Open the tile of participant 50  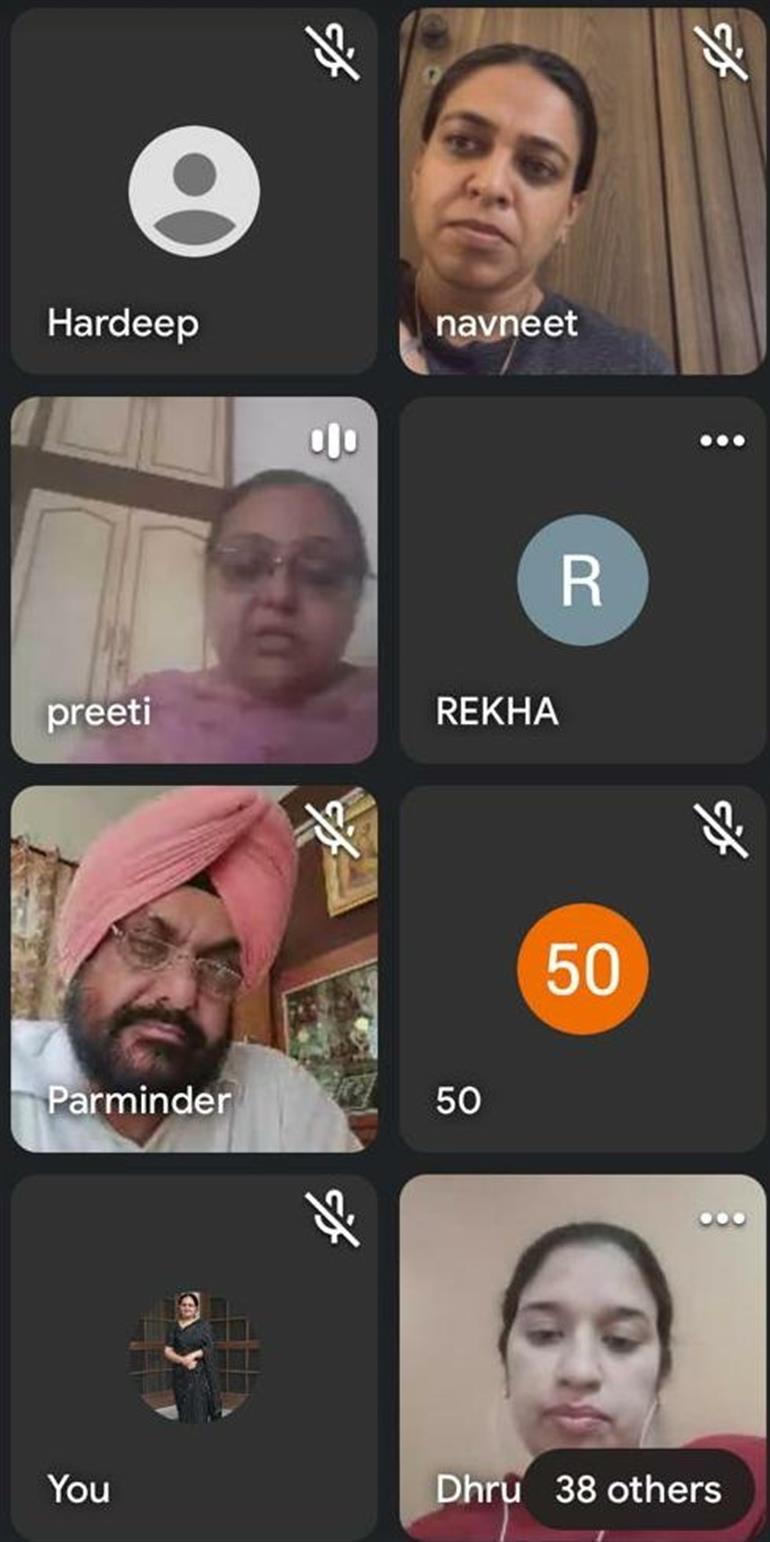click(x=583, y=968)
